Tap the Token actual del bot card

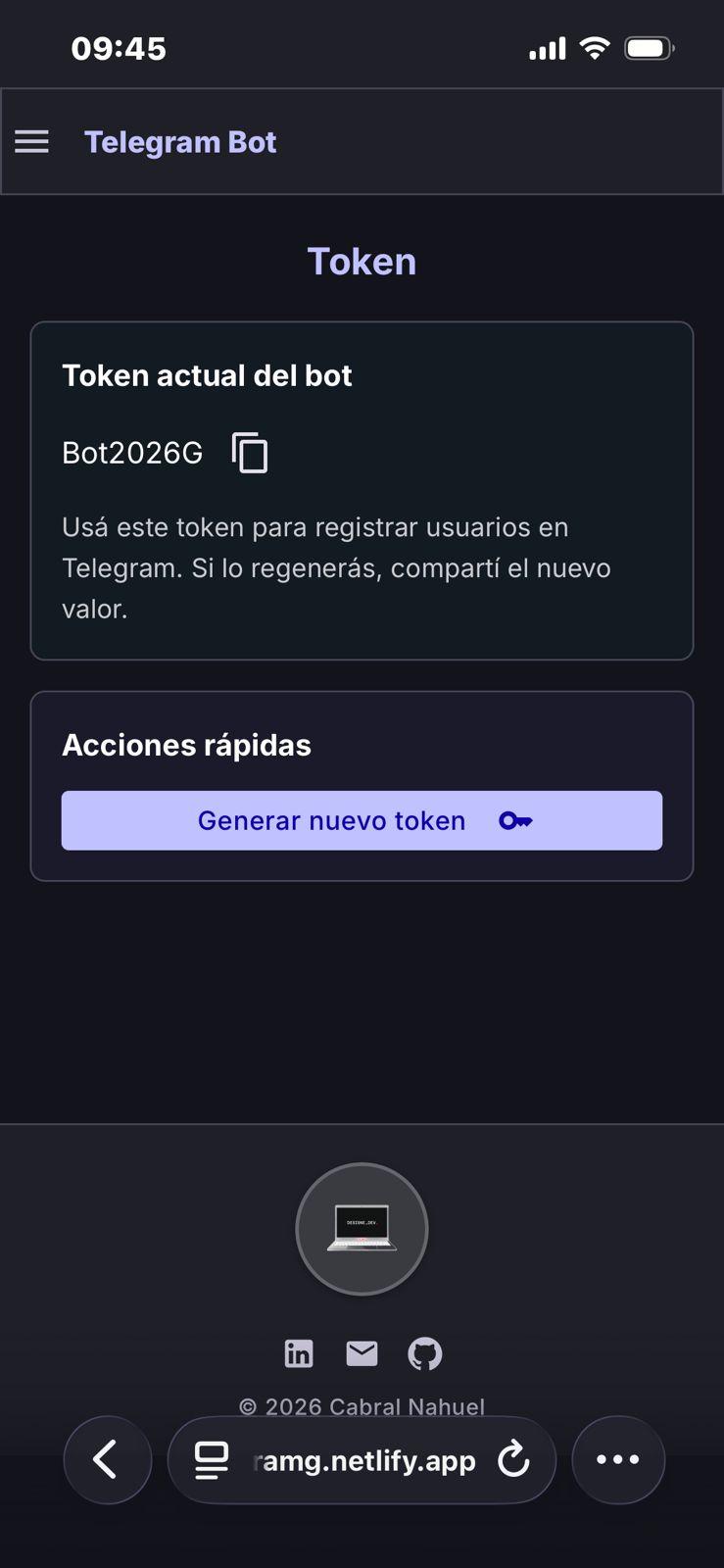(x=207, y=374)
